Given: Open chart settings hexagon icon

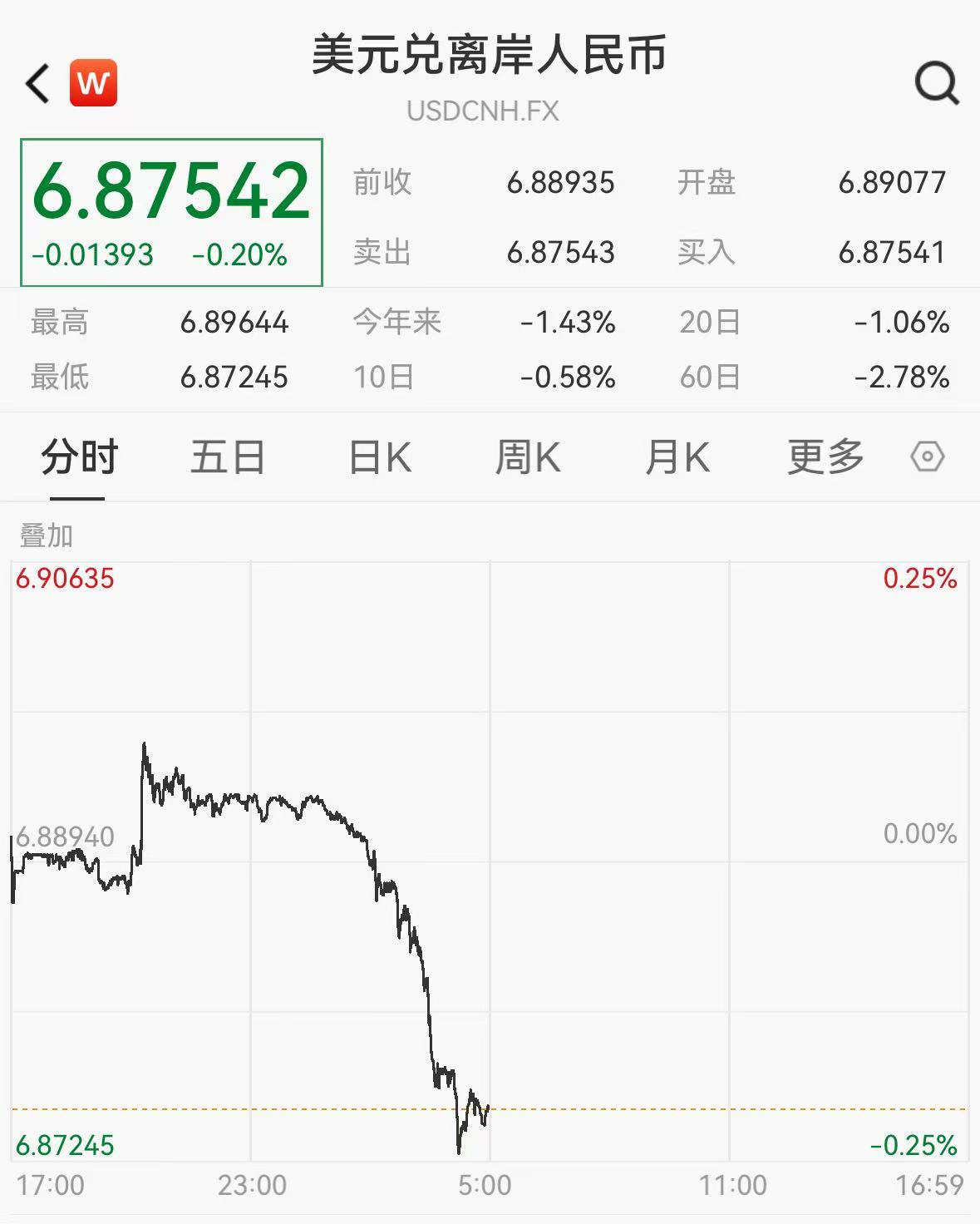Looking at the screenshot, I should [x=927, y=457].
